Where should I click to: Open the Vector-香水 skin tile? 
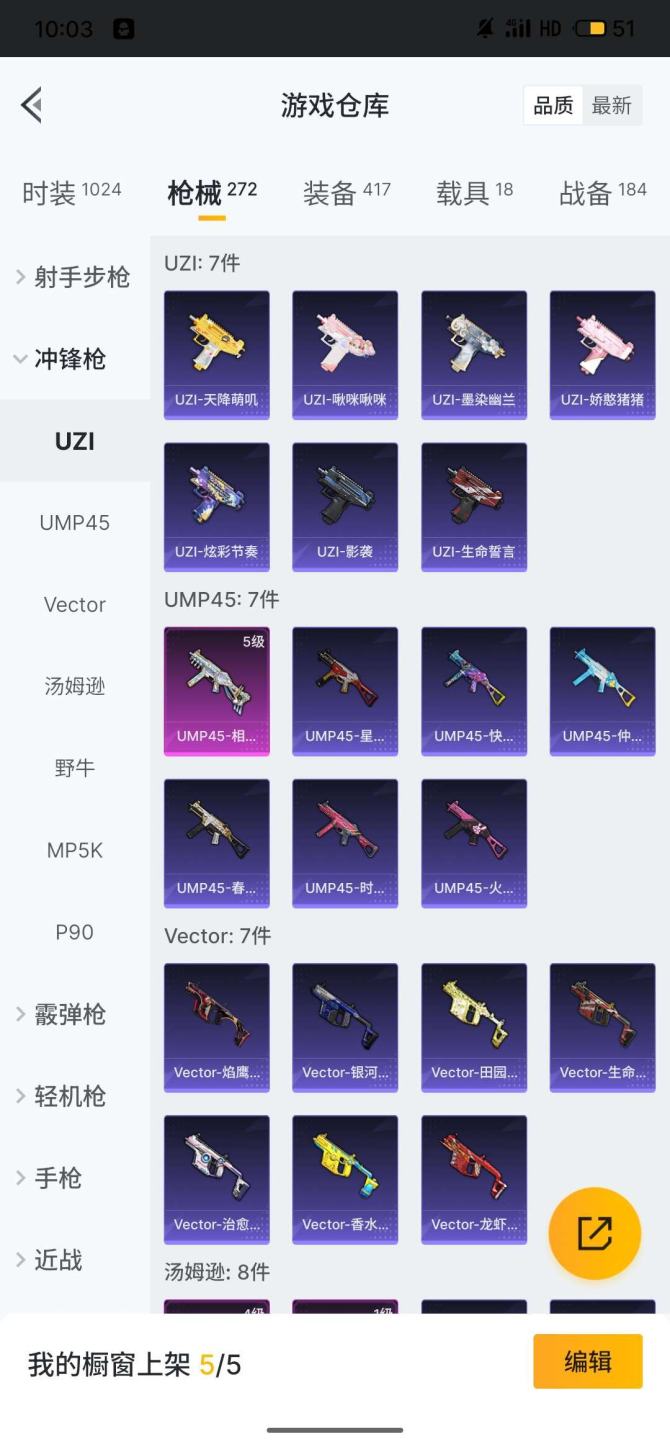(345, 1178)
